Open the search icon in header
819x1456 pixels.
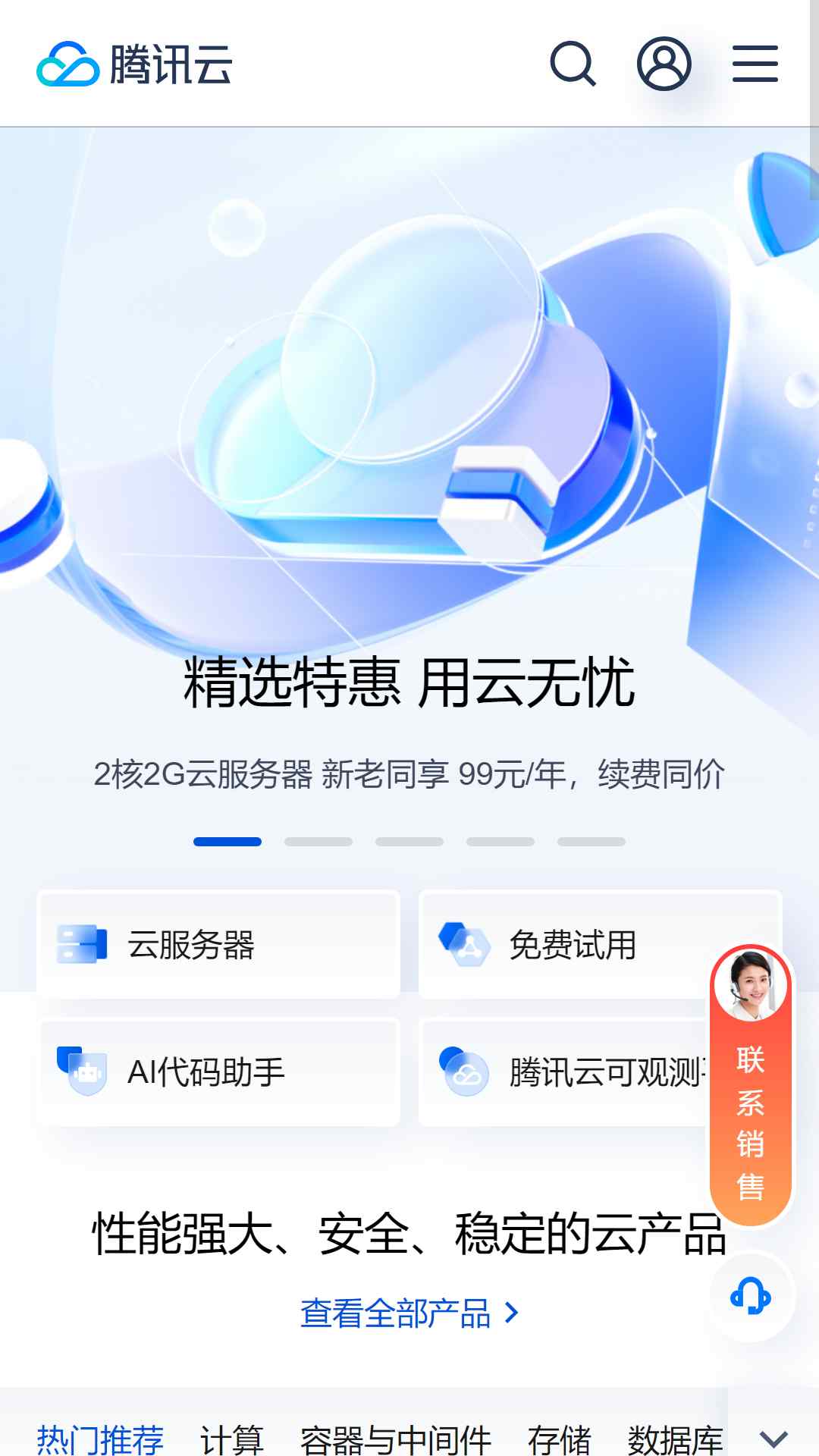pos(573,64)
